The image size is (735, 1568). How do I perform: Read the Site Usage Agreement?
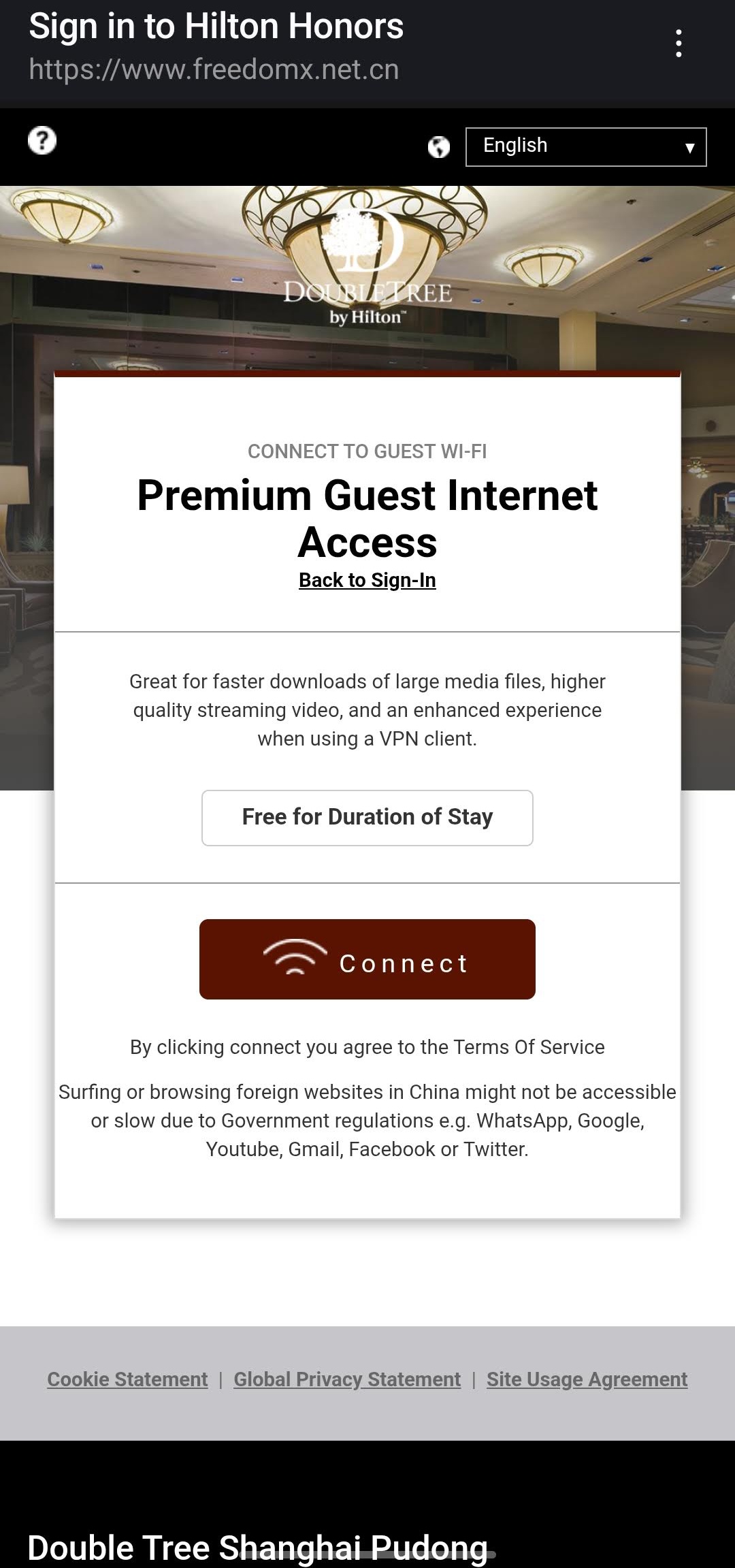[587, 1379]
